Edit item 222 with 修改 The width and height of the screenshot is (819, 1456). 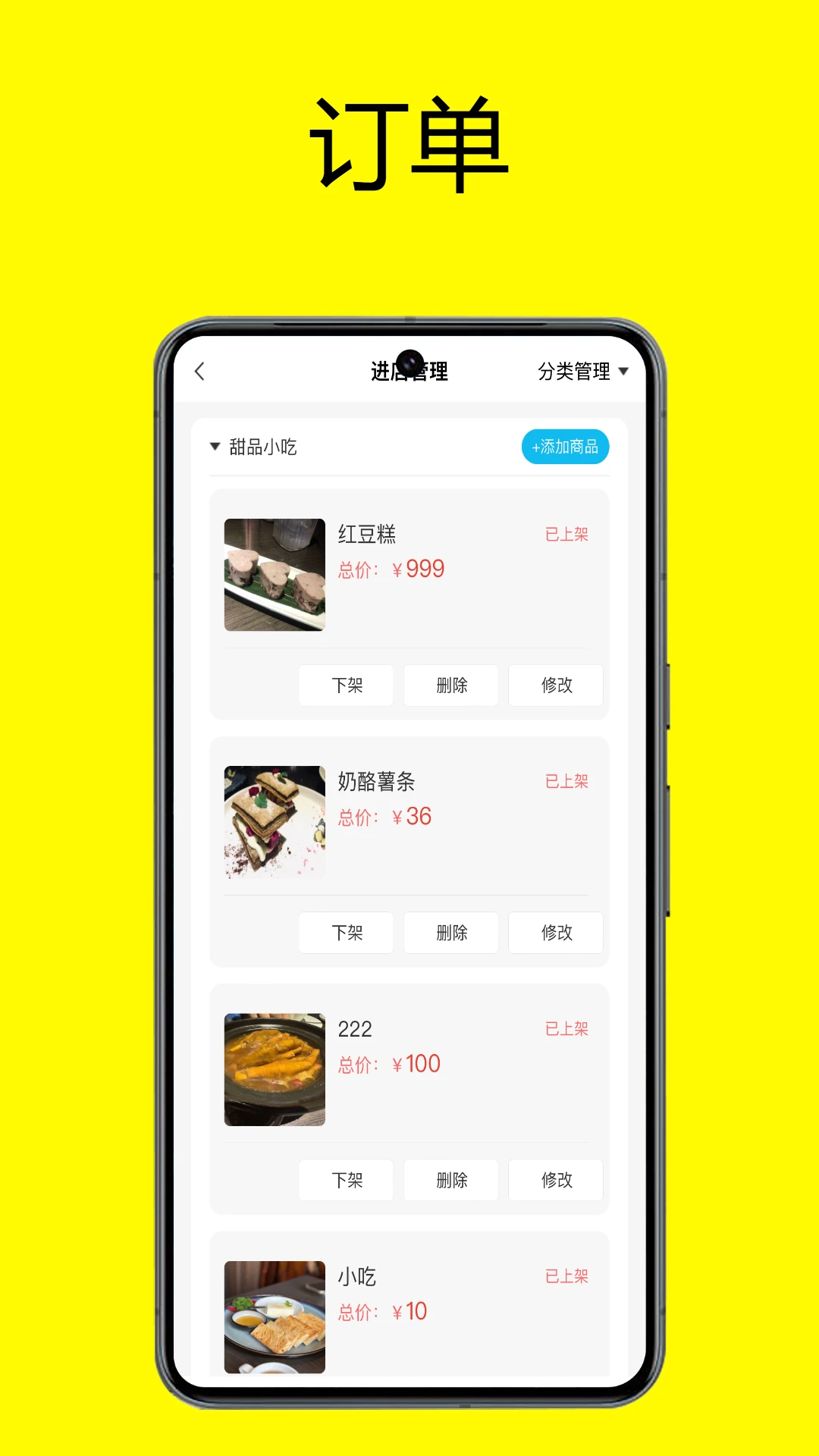coord(555,1180)
